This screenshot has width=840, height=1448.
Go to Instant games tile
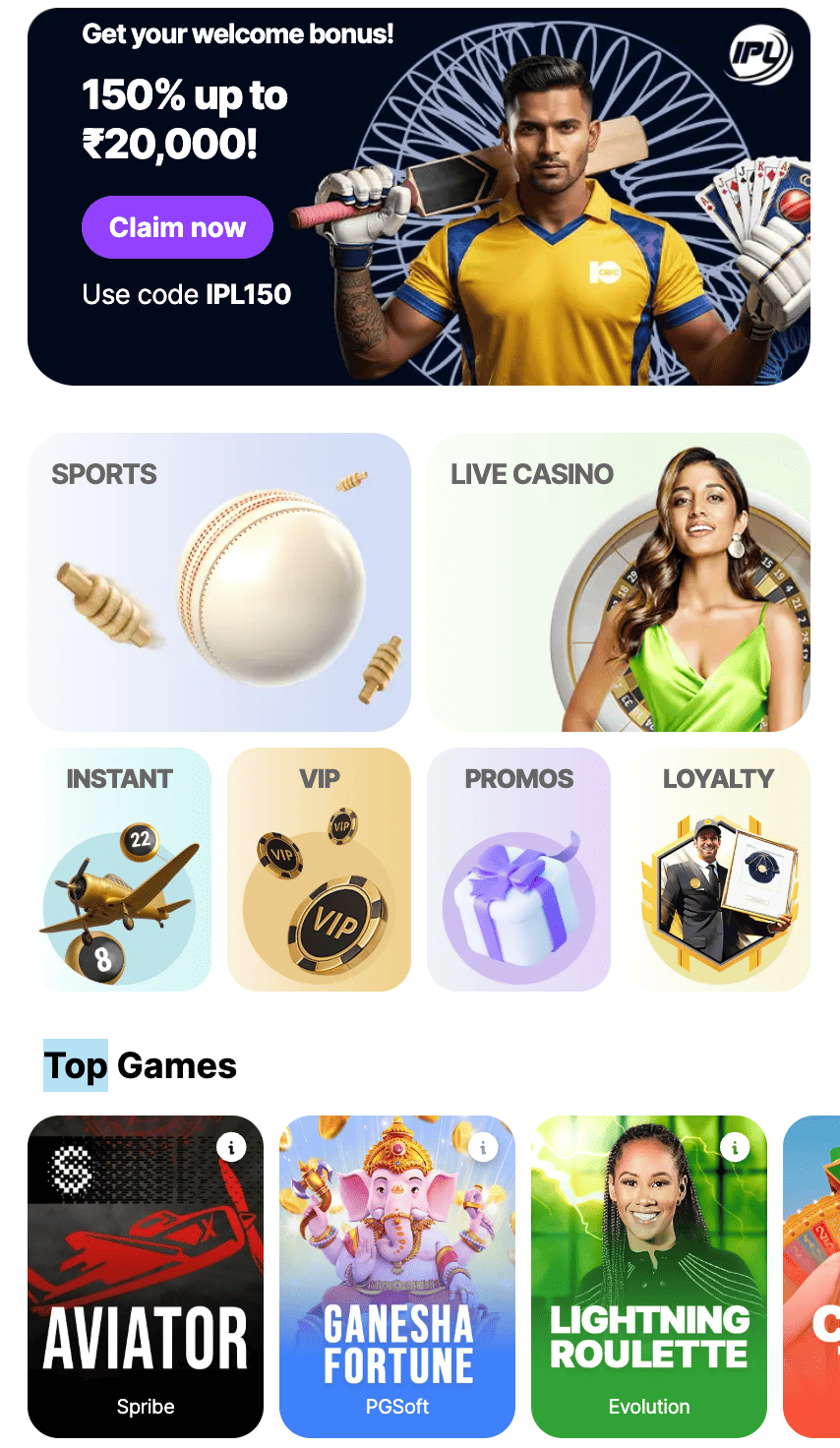click(120, 870)
